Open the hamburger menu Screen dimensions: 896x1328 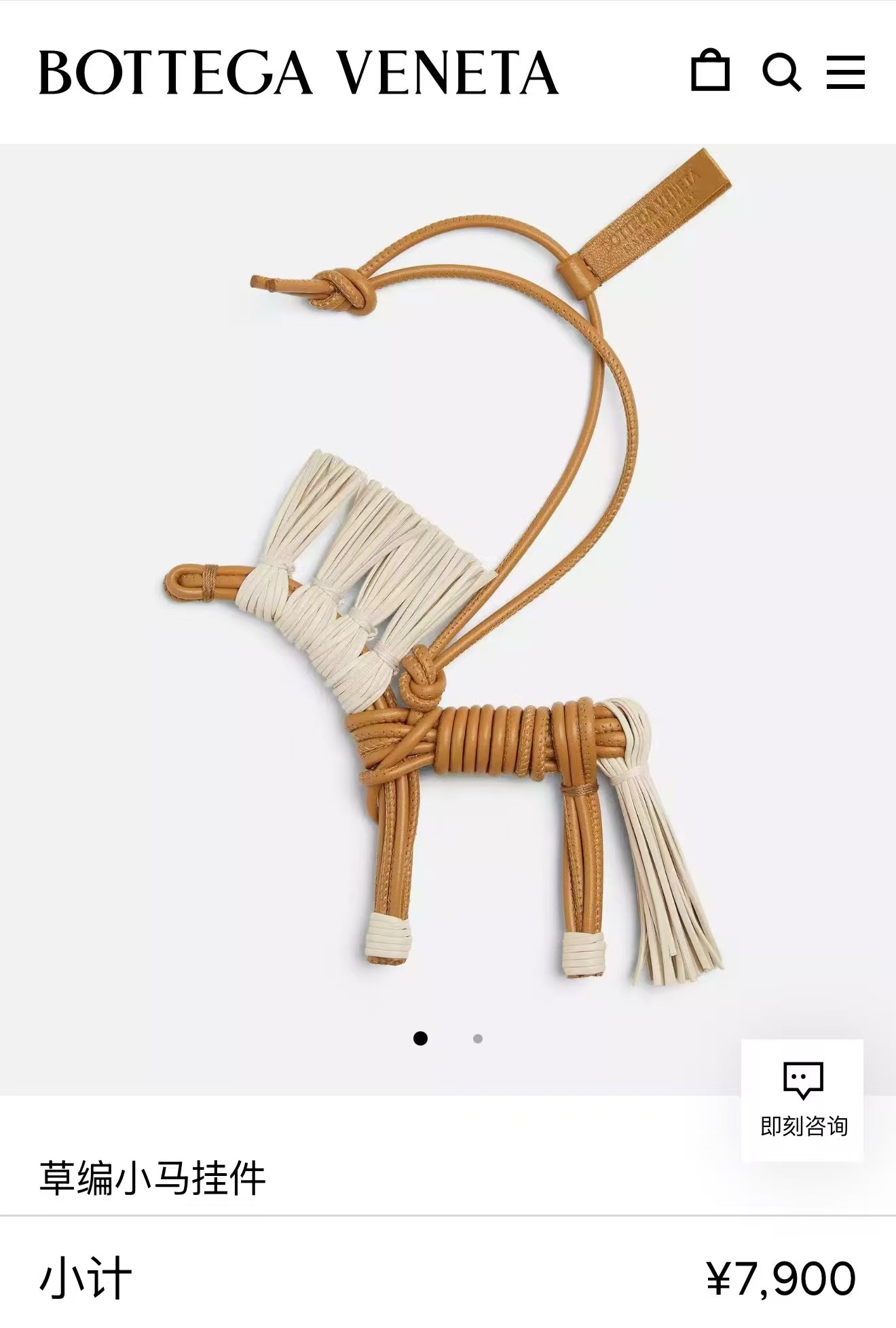(845, 71)
